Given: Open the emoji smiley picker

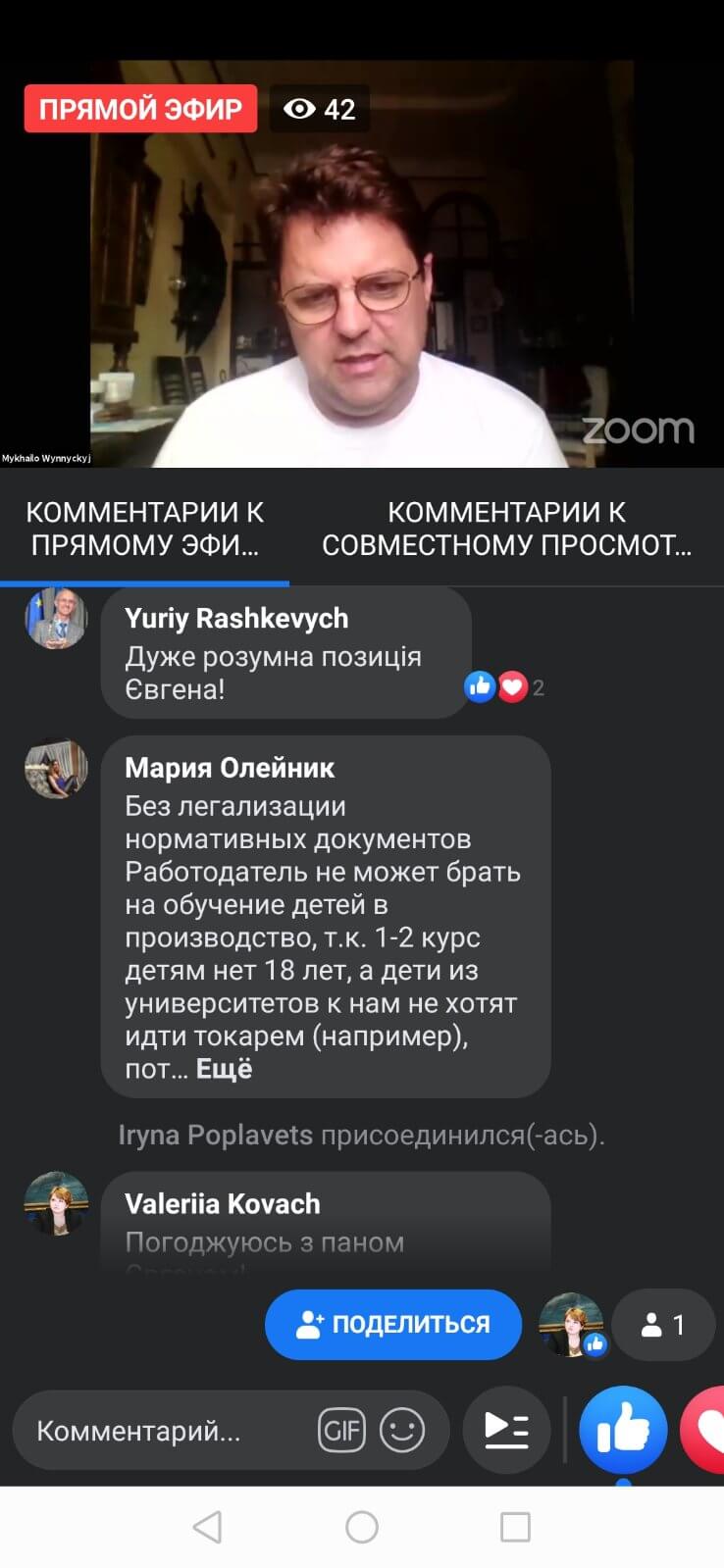Looking at the screenshot, I should click(402, 1431).
